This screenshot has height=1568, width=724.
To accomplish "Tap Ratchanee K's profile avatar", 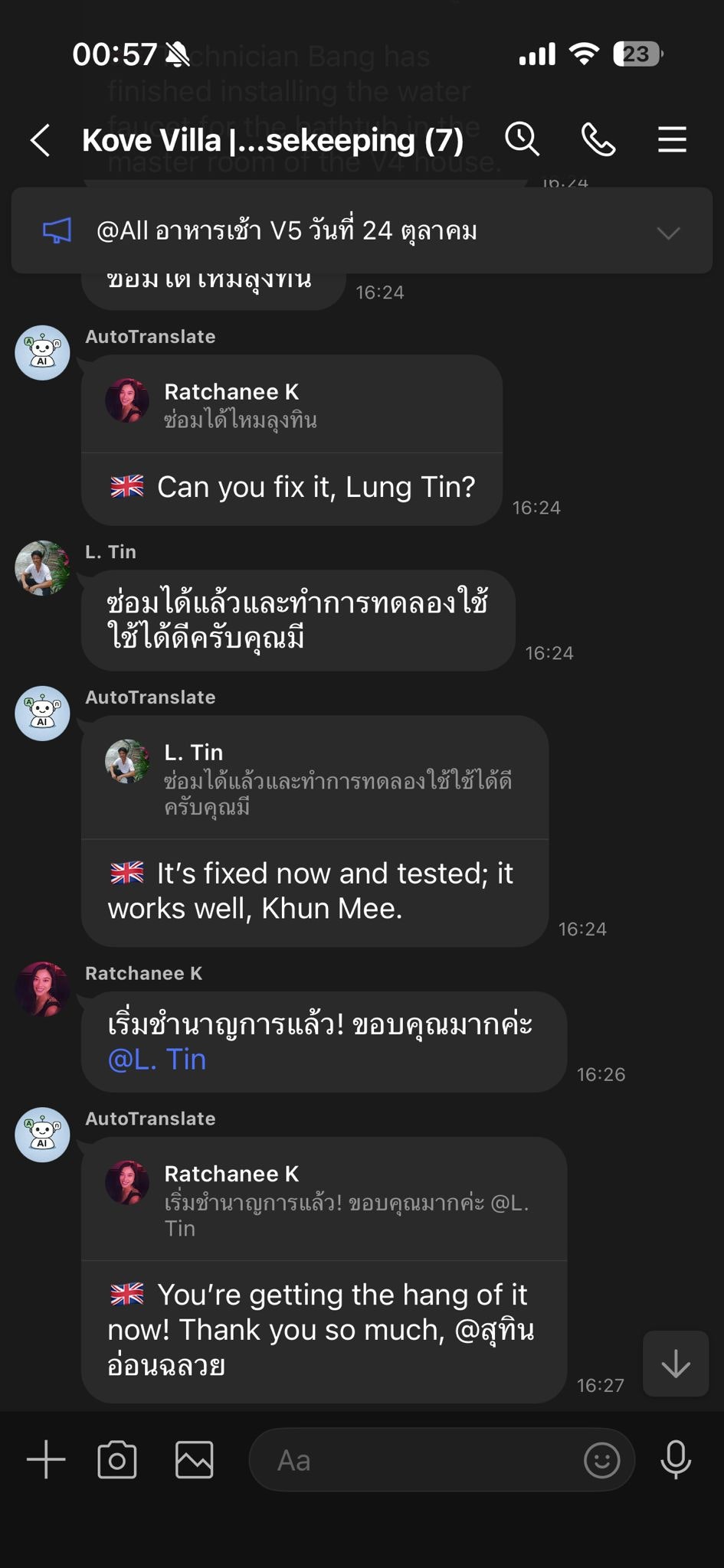I will [42, 988].
